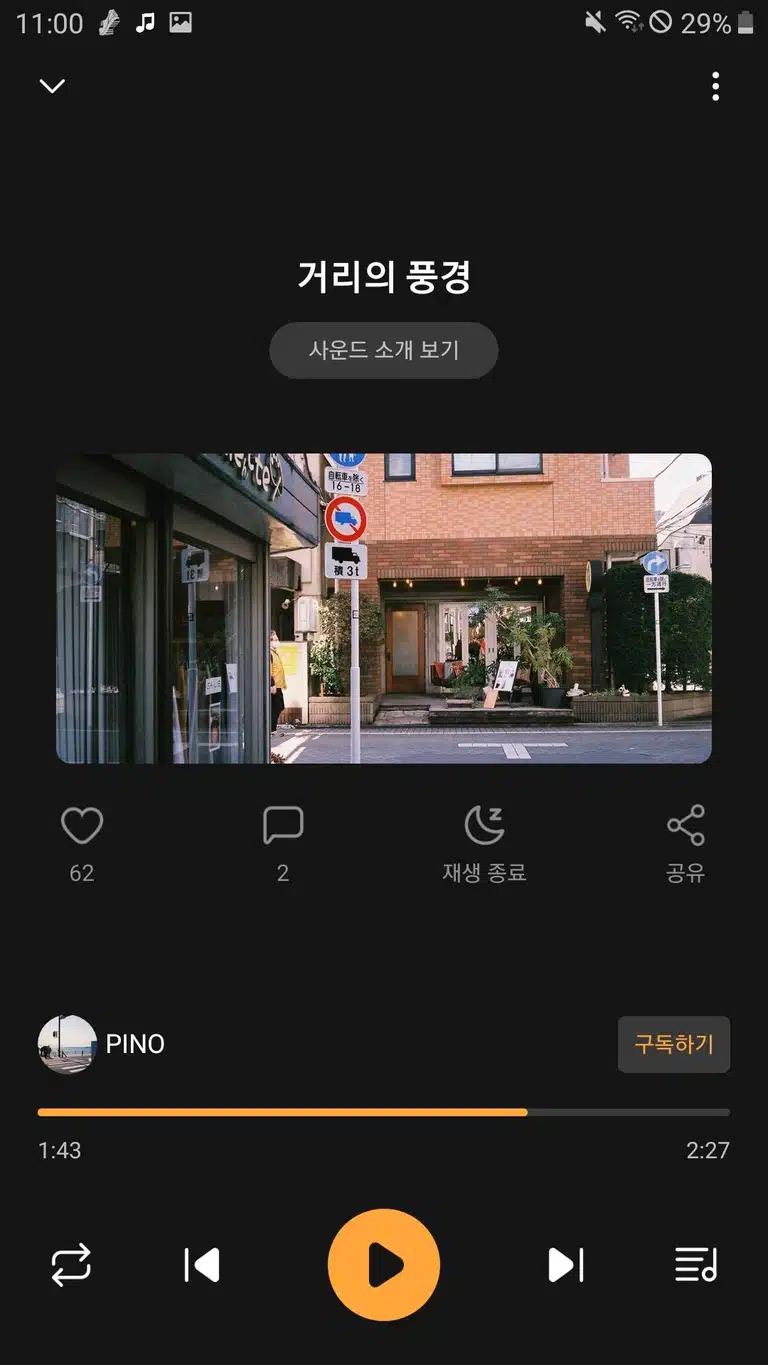Collapse the player with the down chevron
Screen dimensions: 768x1365
(52, 86)
